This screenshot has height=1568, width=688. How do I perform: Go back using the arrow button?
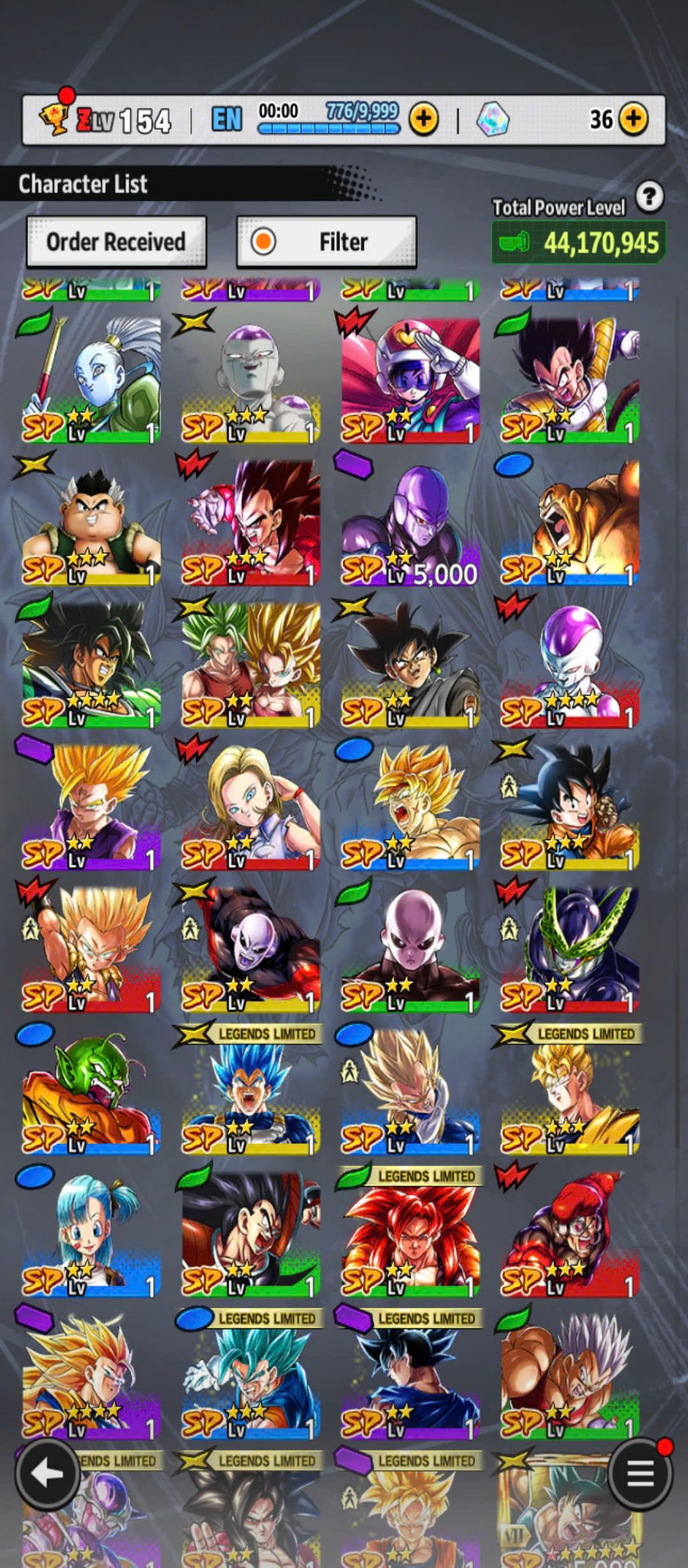point(48,1474)
